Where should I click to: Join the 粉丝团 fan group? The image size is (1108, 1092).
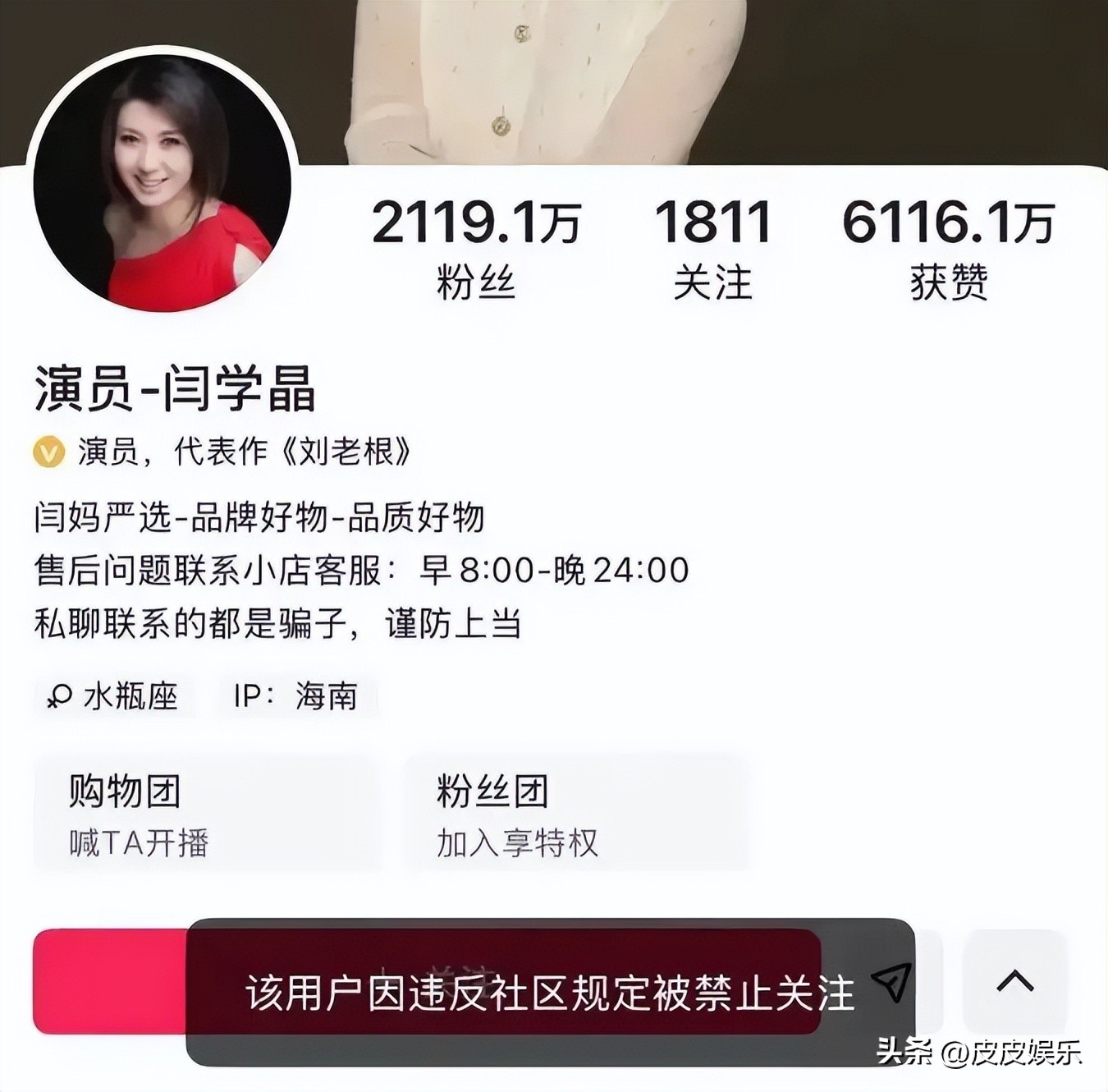coord(576,814)
